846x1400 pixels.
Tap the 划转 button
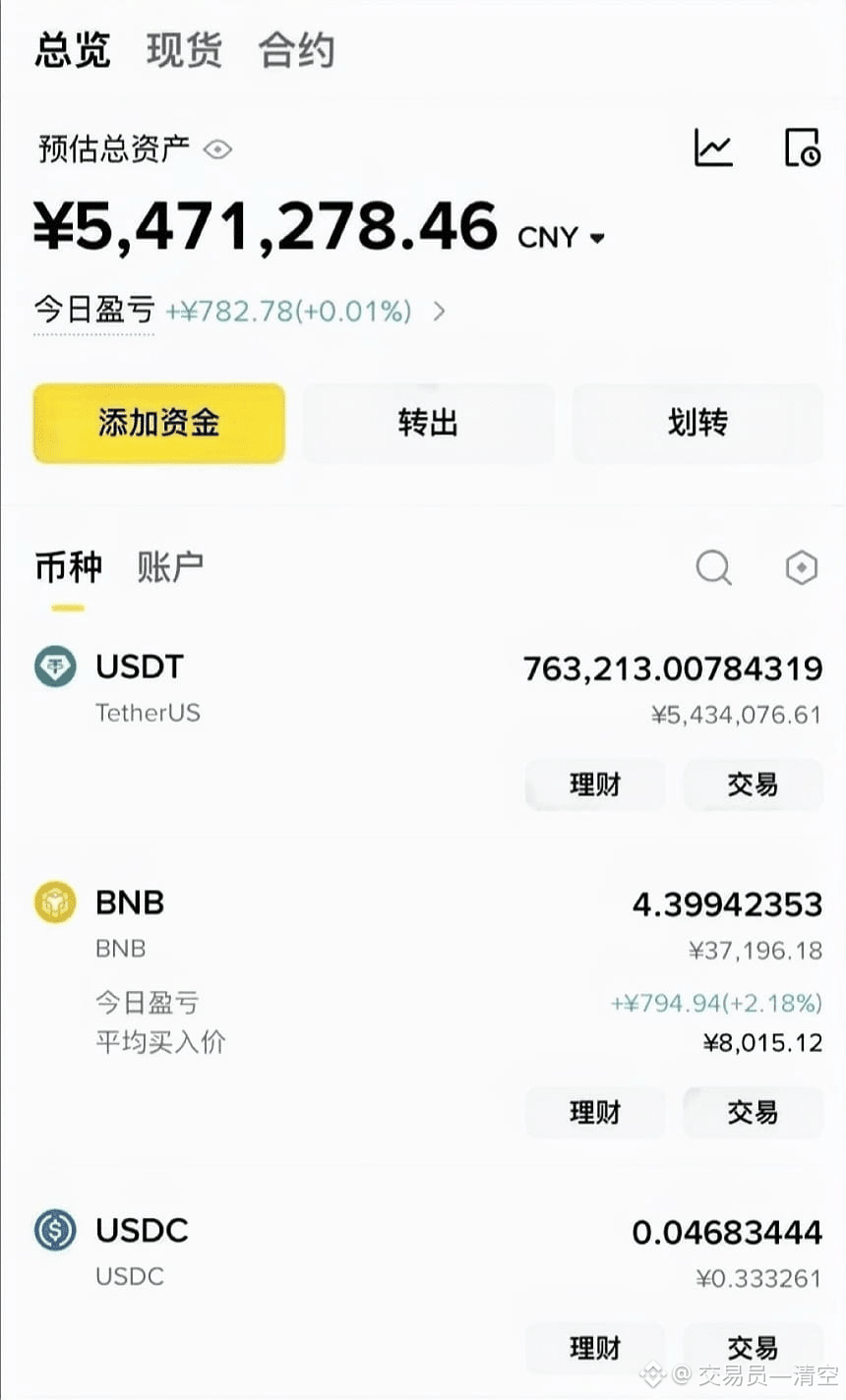coord(697,424)
